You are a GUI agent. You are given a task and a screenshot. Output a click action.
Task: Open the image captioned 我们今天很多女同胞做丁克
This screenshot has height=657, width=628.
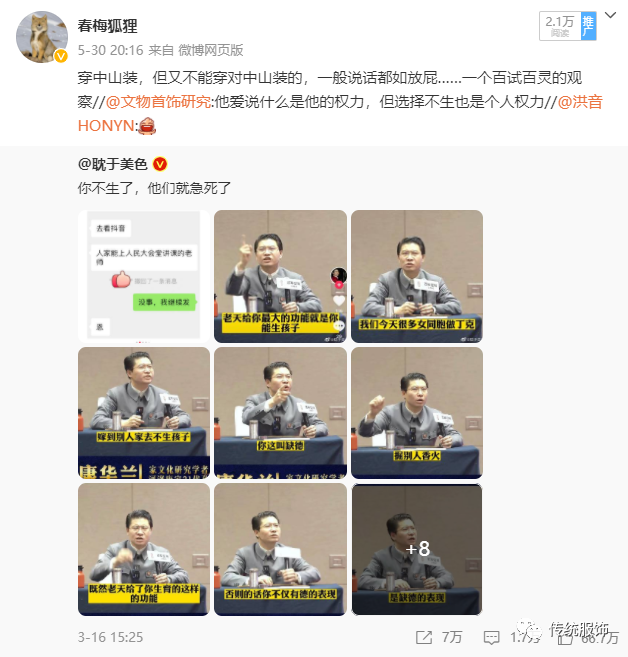coord(416,275)
